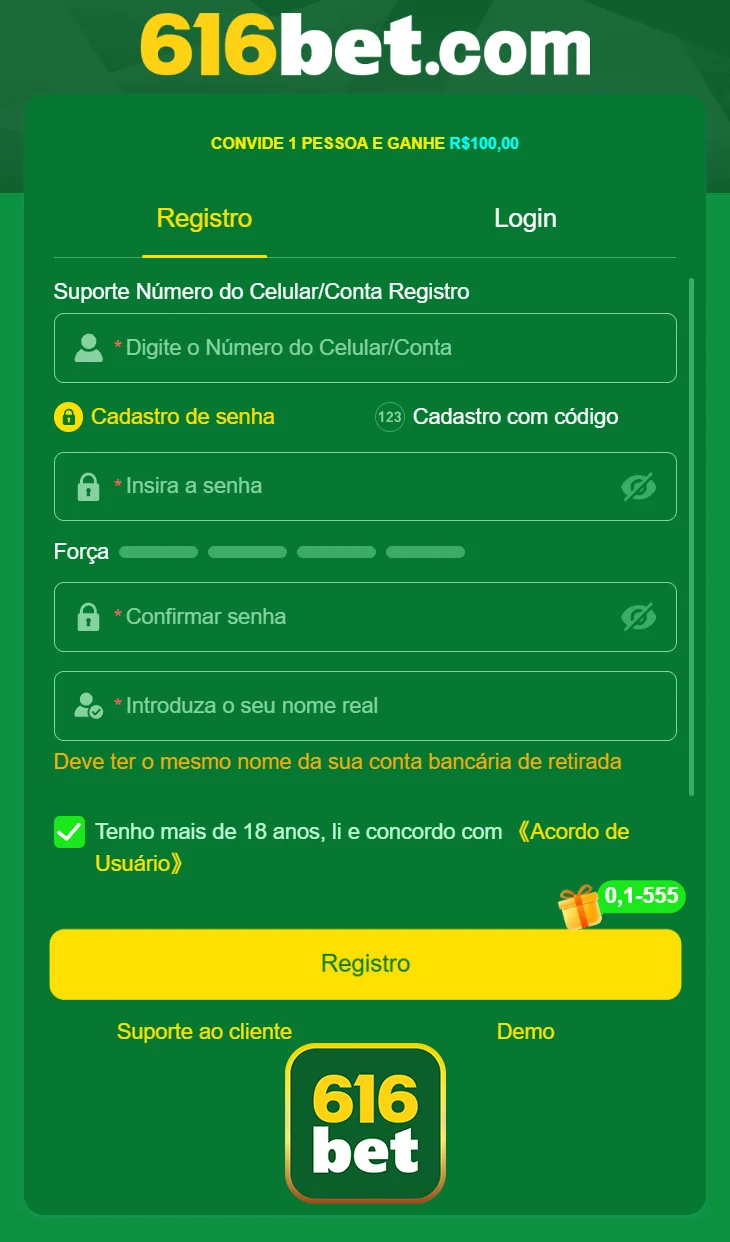The width and height of the screenshot is (730, 1242).
Task: Open Suporte ao cliente
Action: (x=204, y=1031)
